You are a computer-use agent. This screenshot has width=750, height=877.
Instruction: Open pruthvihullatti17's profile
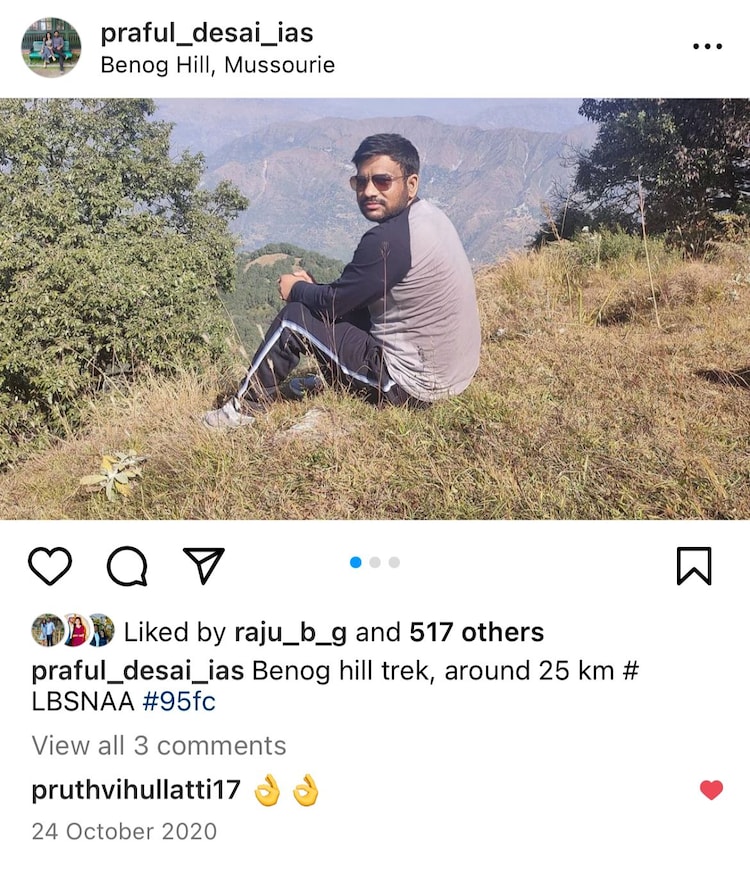(x=136, y=790)
